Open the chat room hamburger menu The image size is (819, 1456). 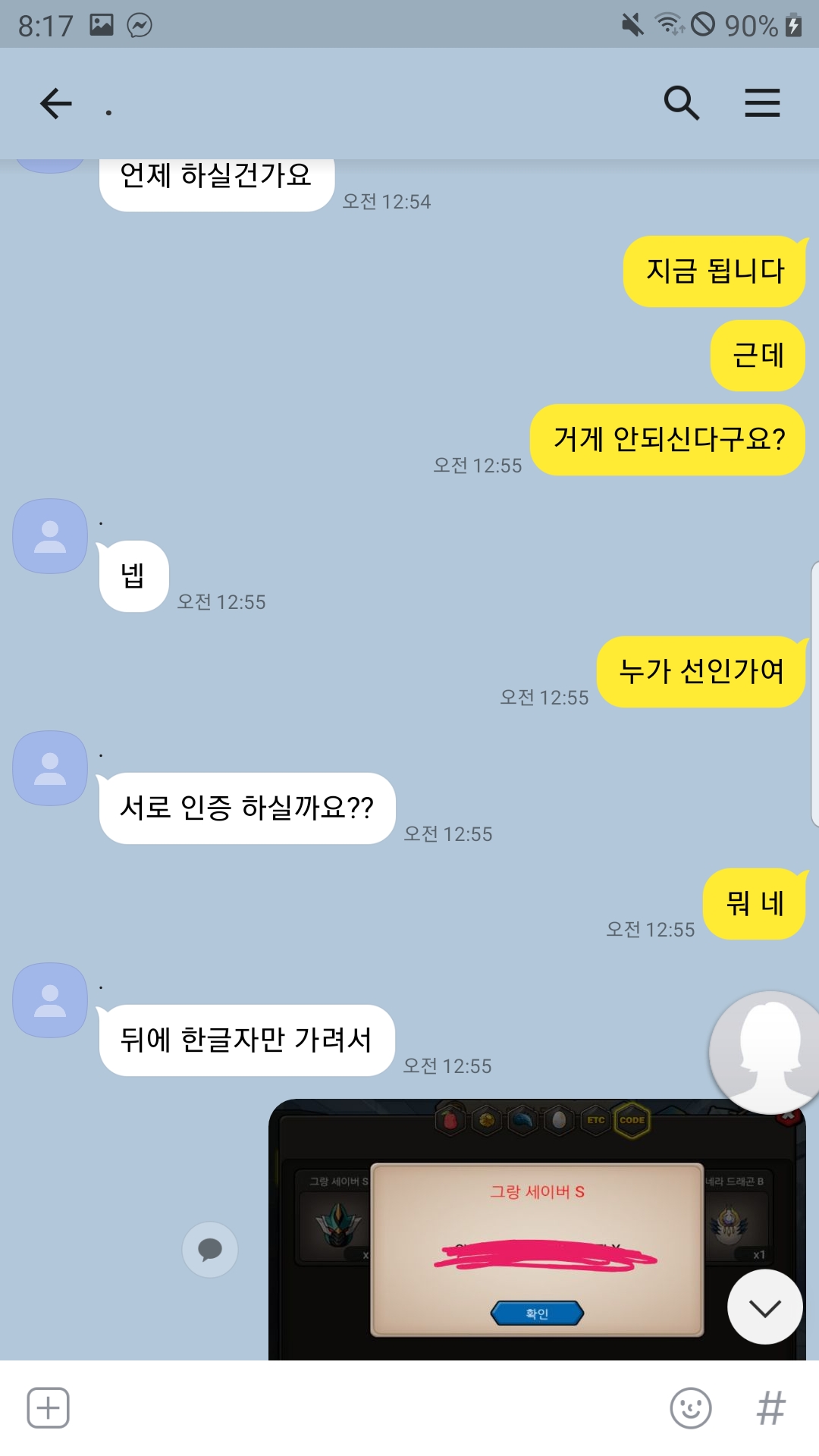762,103
